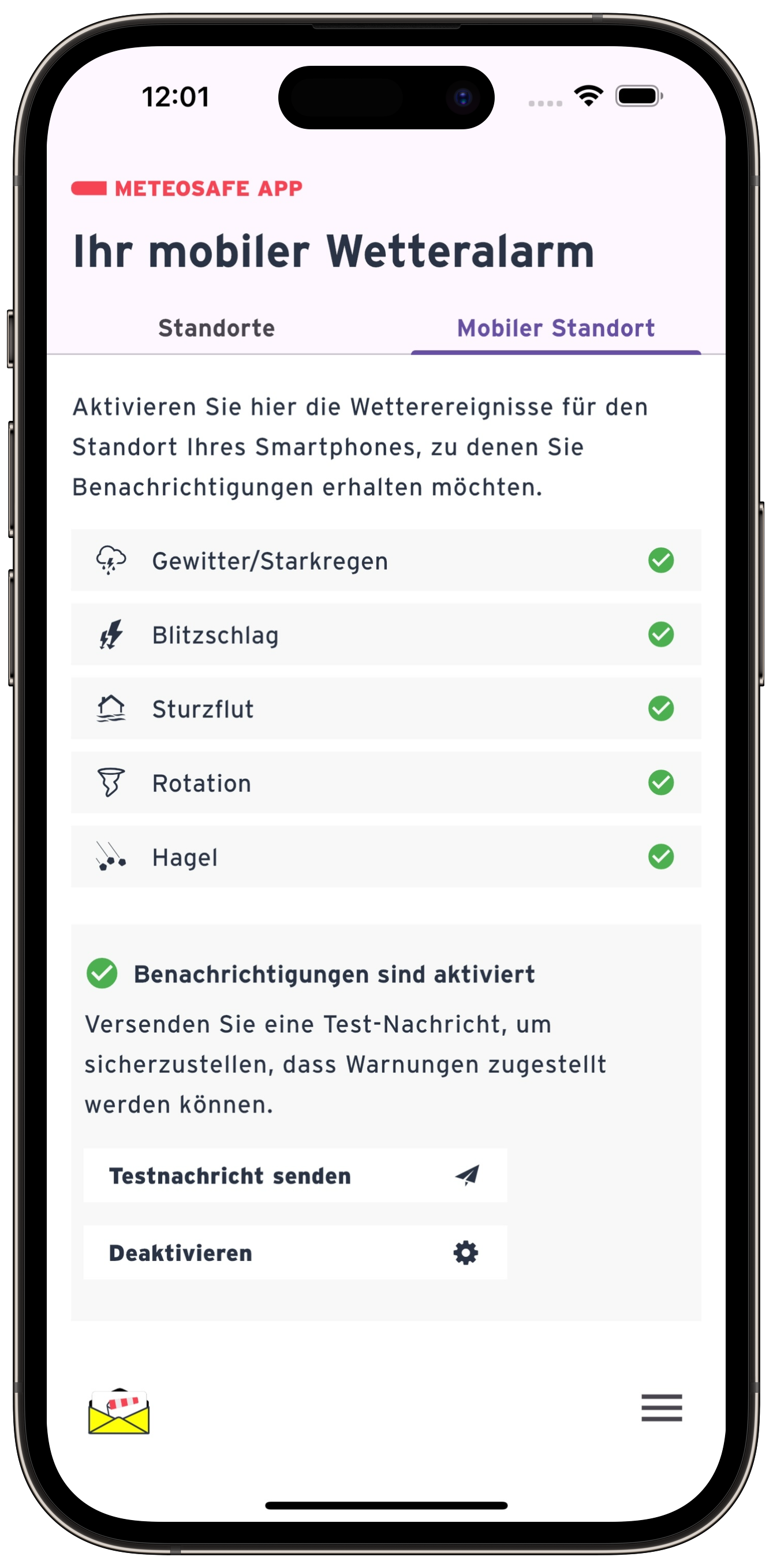Tap Testnachricht senden button
Screen dimensions: 773x1568
pyautogui.click(x=295, y=1176)
